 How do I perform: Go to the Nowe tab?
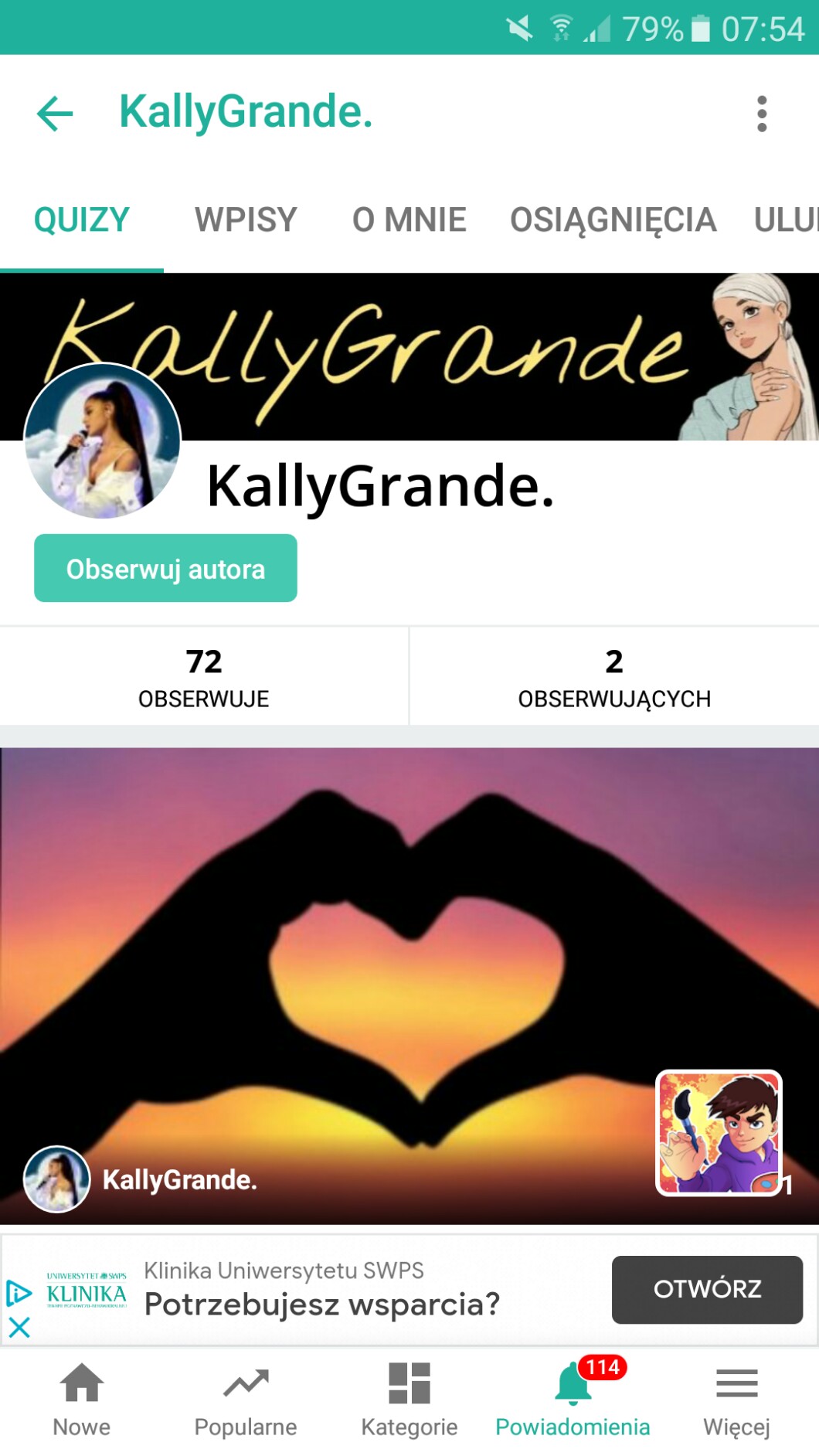tap(82, 1400)
